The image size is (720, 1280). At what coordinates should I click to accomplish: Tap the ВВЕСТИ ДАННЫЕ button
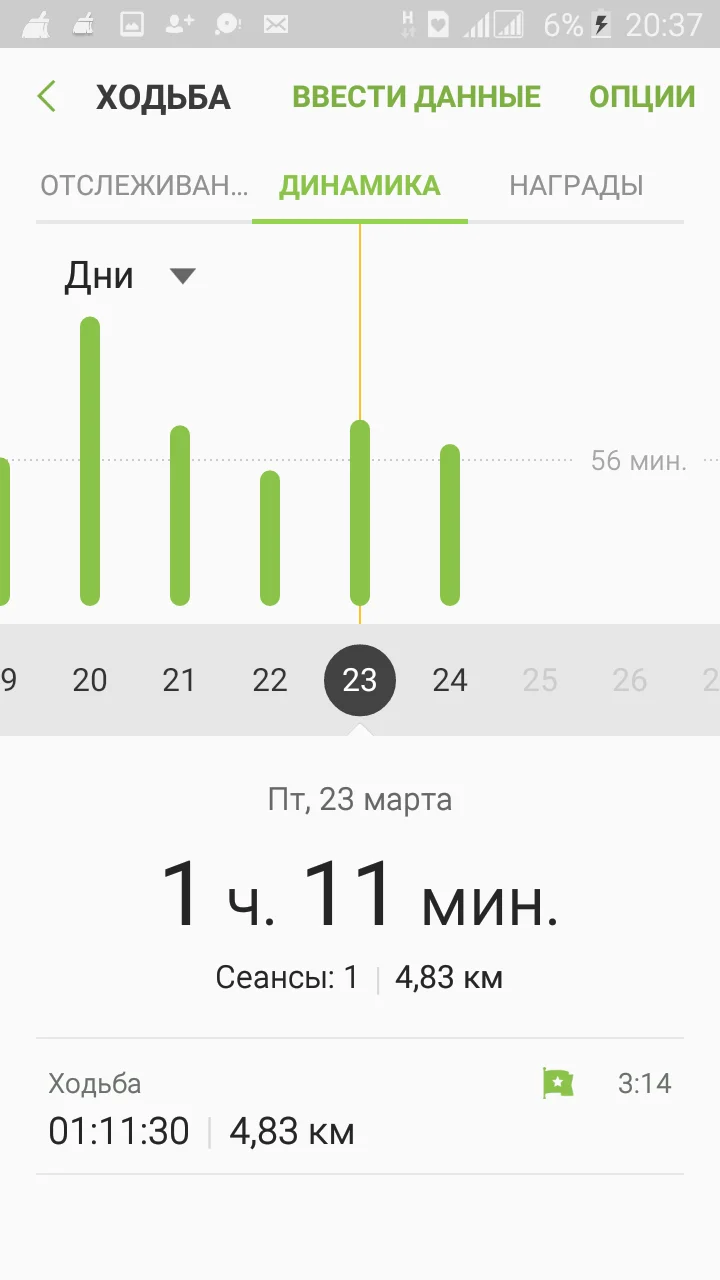tap(416, 97)
